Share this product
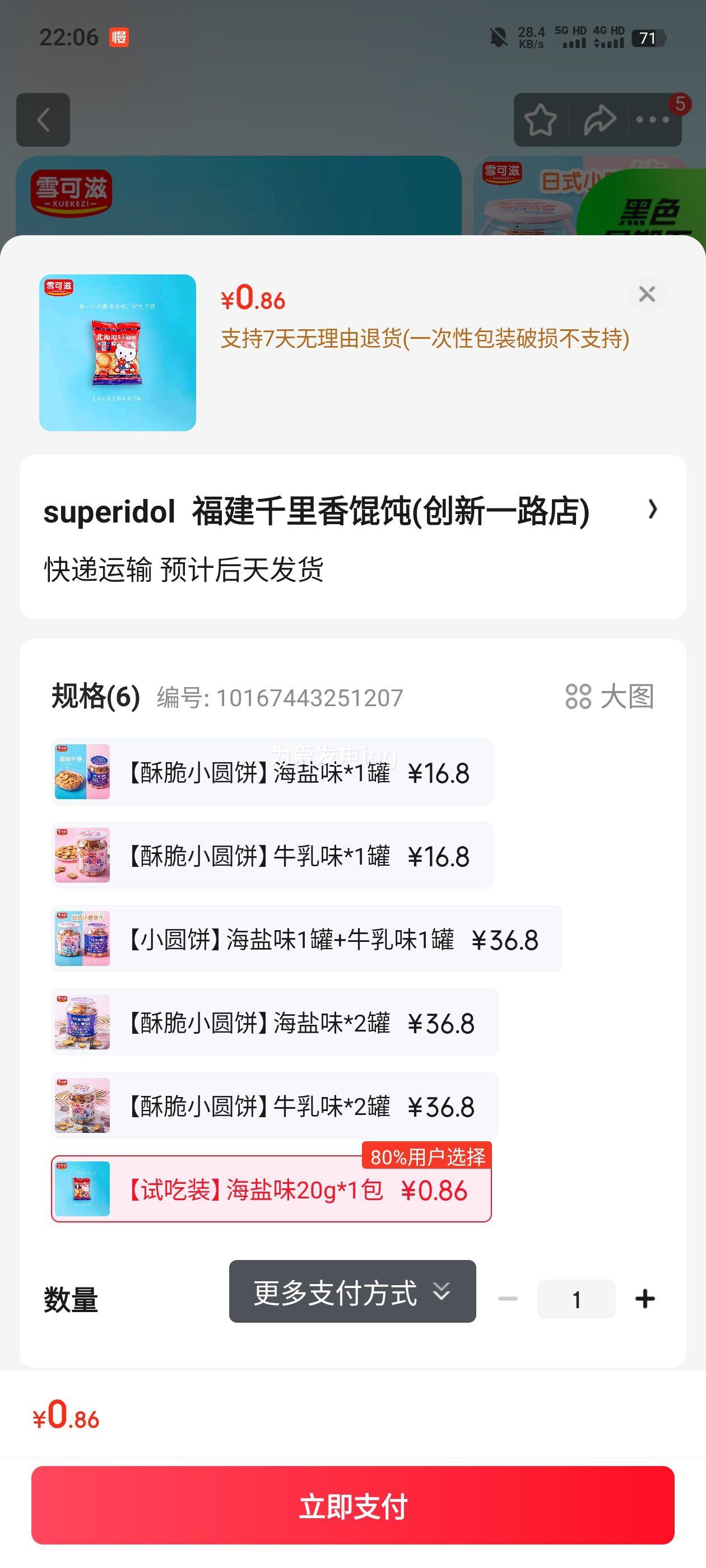 click(600, 120)
